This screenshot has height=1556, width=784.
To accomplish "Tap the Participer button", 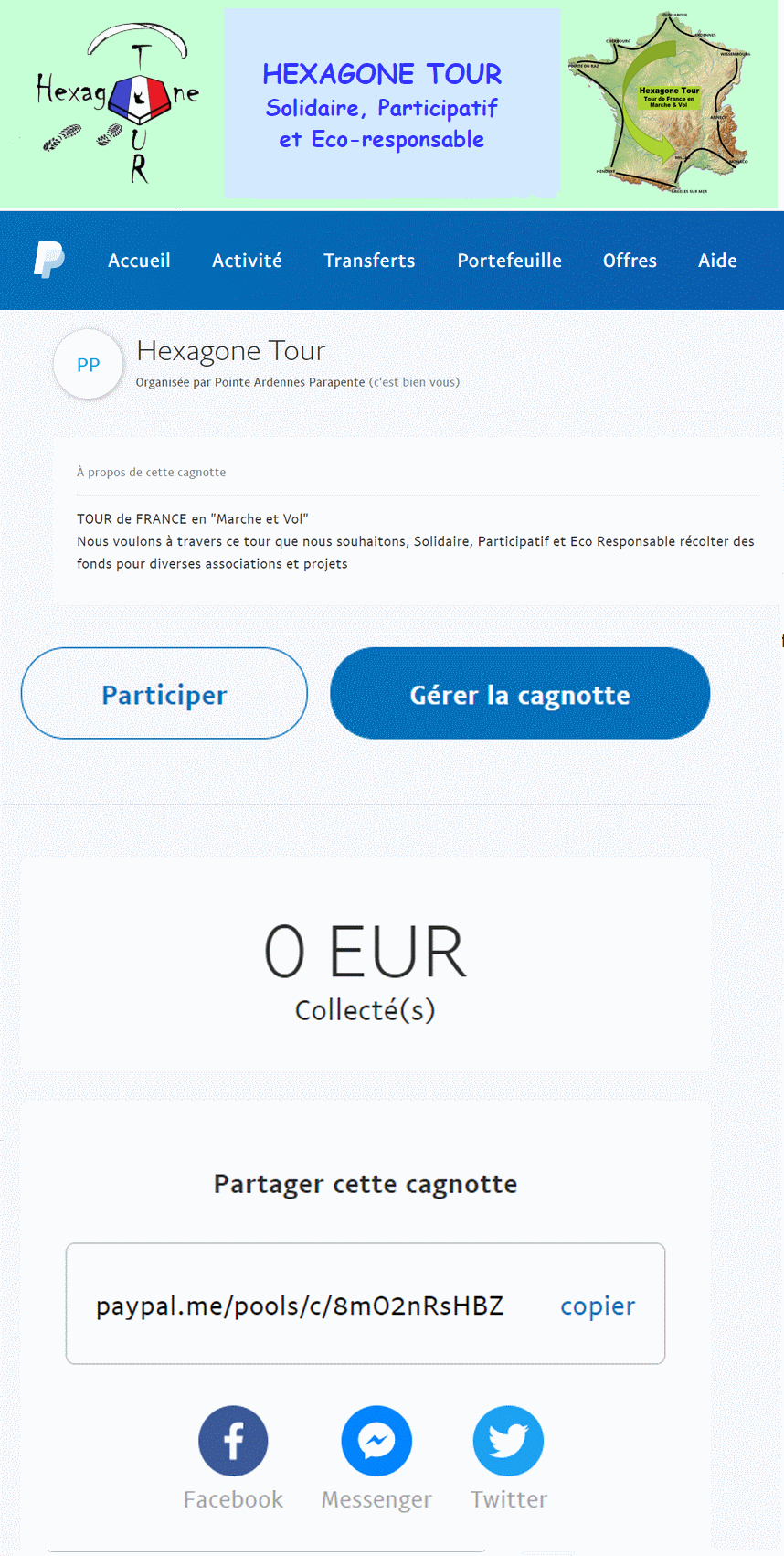I will [164, 694].
